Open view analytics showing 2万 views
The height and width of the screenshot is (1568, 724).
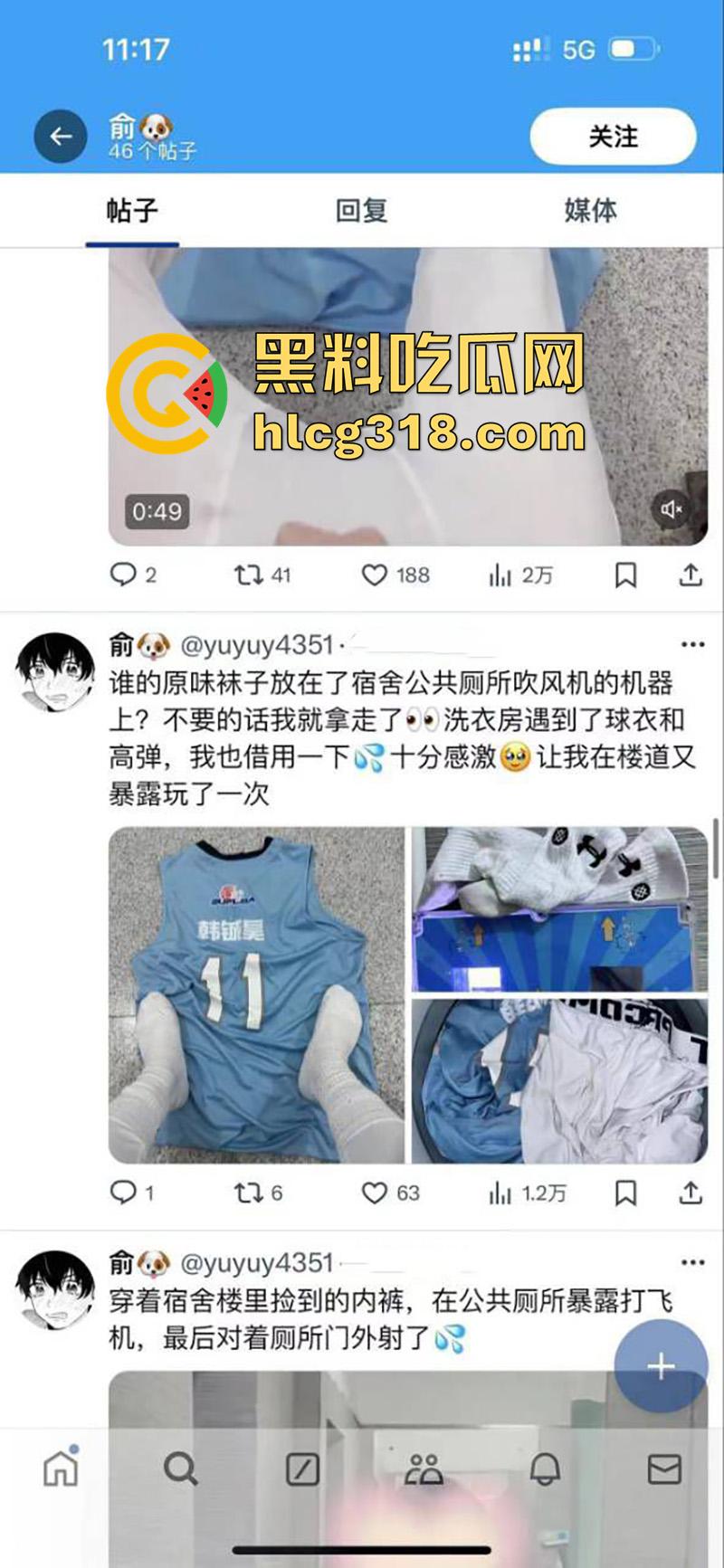[500, 575]
